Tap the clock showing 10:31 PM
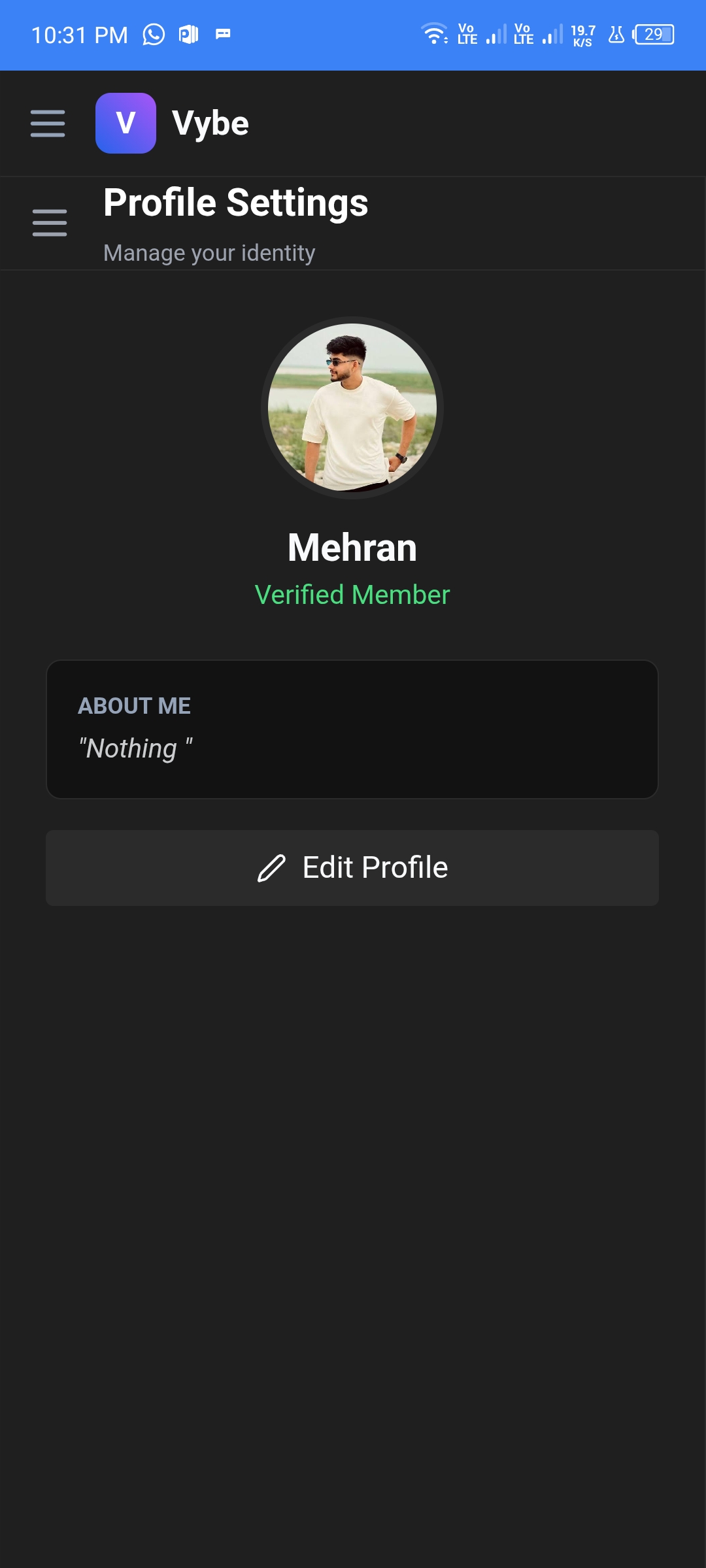 pos(80,34)
